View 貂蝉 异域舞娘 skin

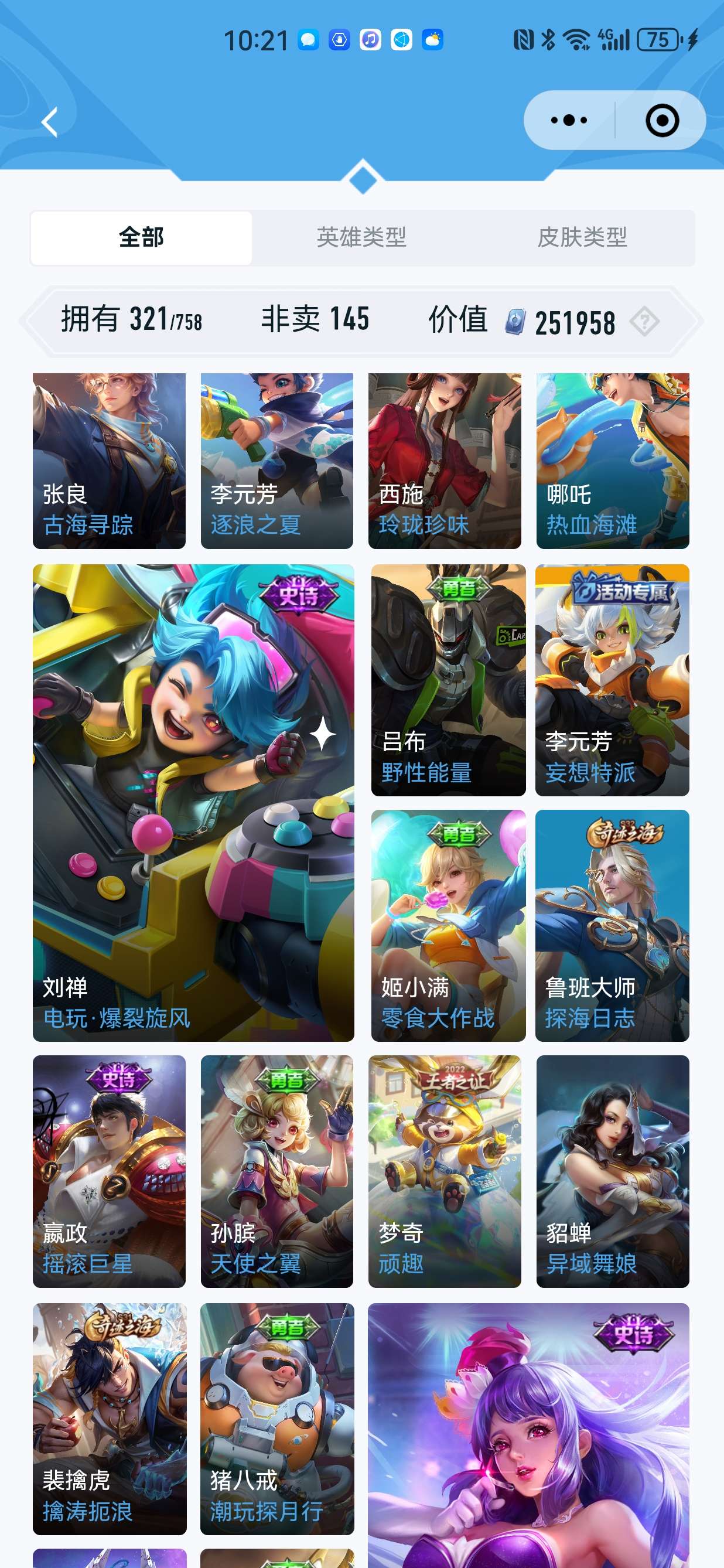tap(613, 1171)
